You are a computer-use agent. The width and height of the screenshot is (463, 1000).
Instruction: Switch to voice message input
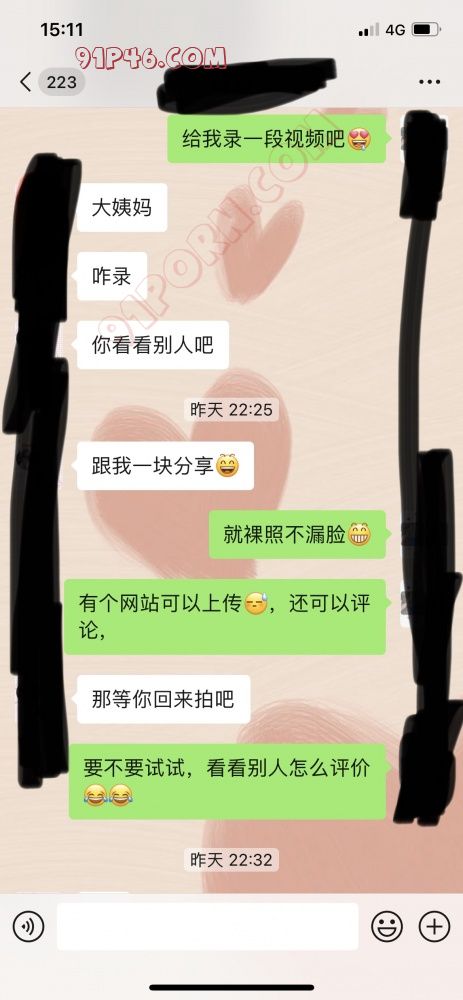(x=29, y=926)
